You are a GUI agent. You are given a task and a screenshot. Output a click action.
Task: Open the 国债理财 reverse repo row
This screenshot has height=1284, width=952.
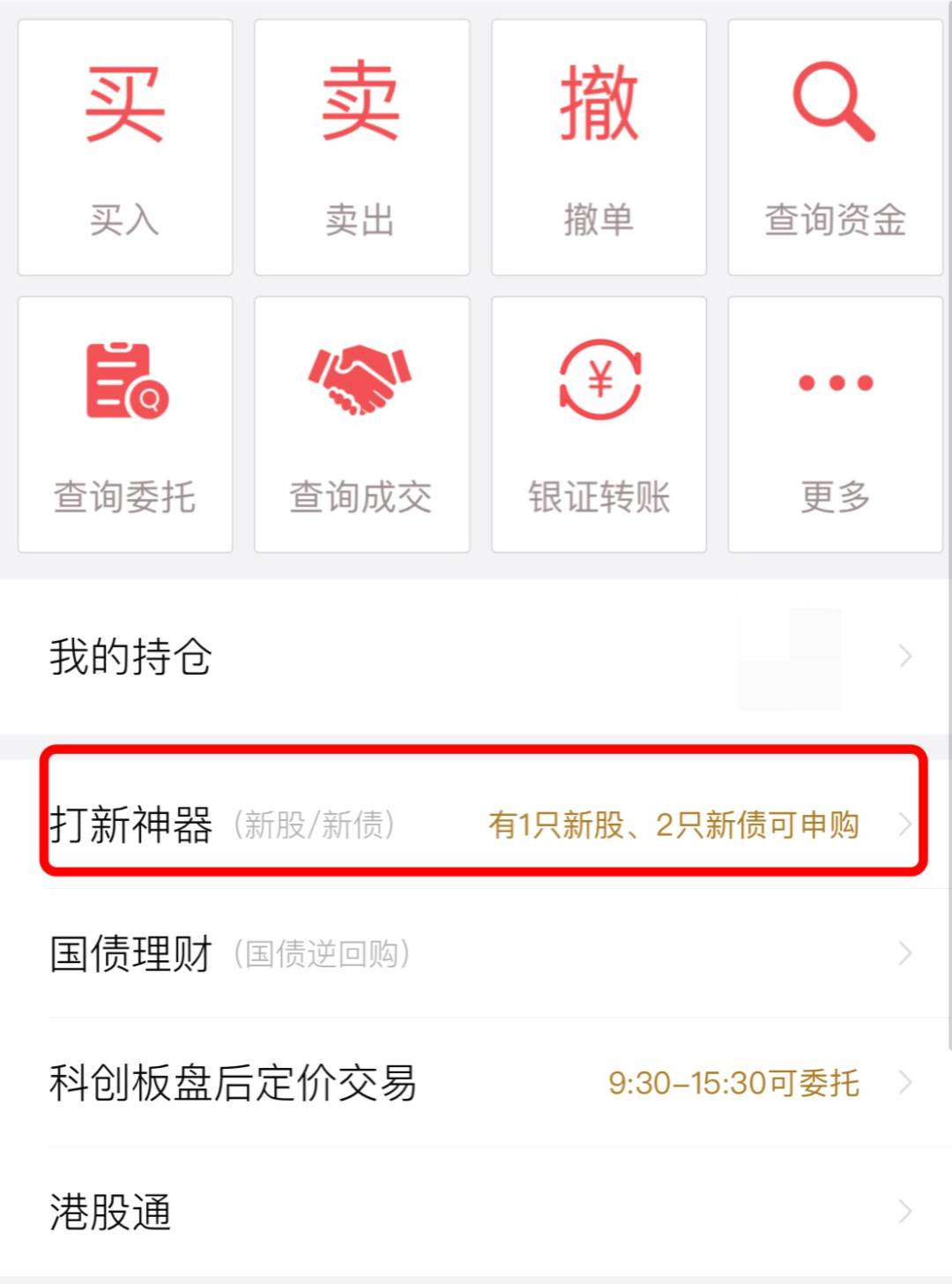(x=476, y=953)
